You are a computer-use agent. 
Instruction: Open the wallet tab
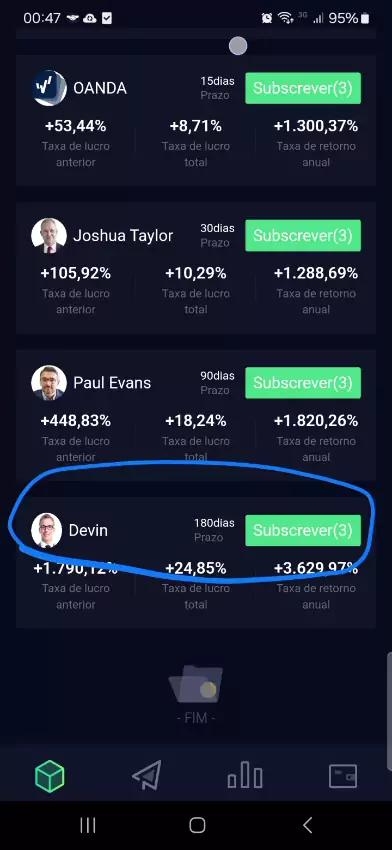pyautogui.click(x=343, y=776)
